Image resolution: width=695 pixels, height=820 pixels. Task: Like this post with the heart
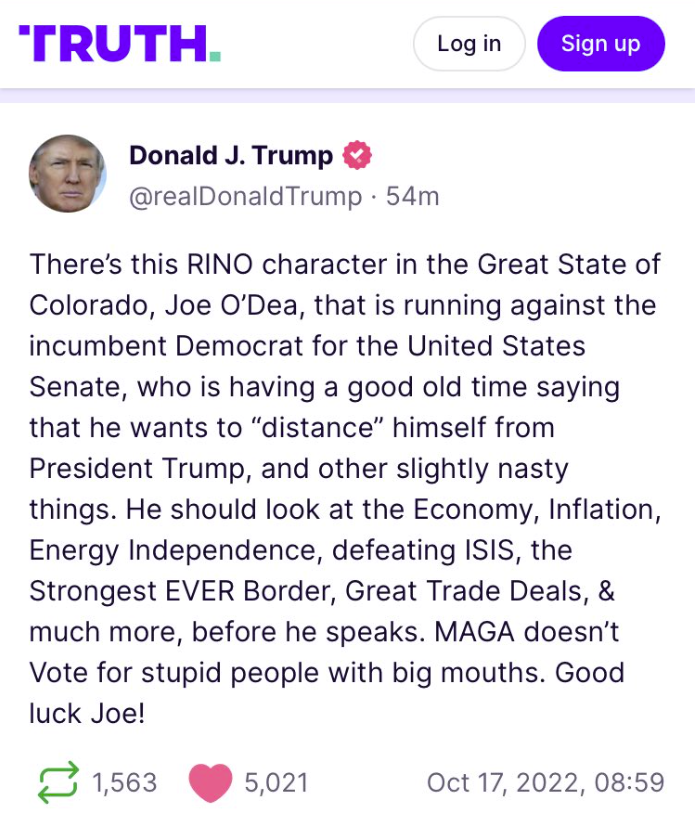[x=210, y=782]
